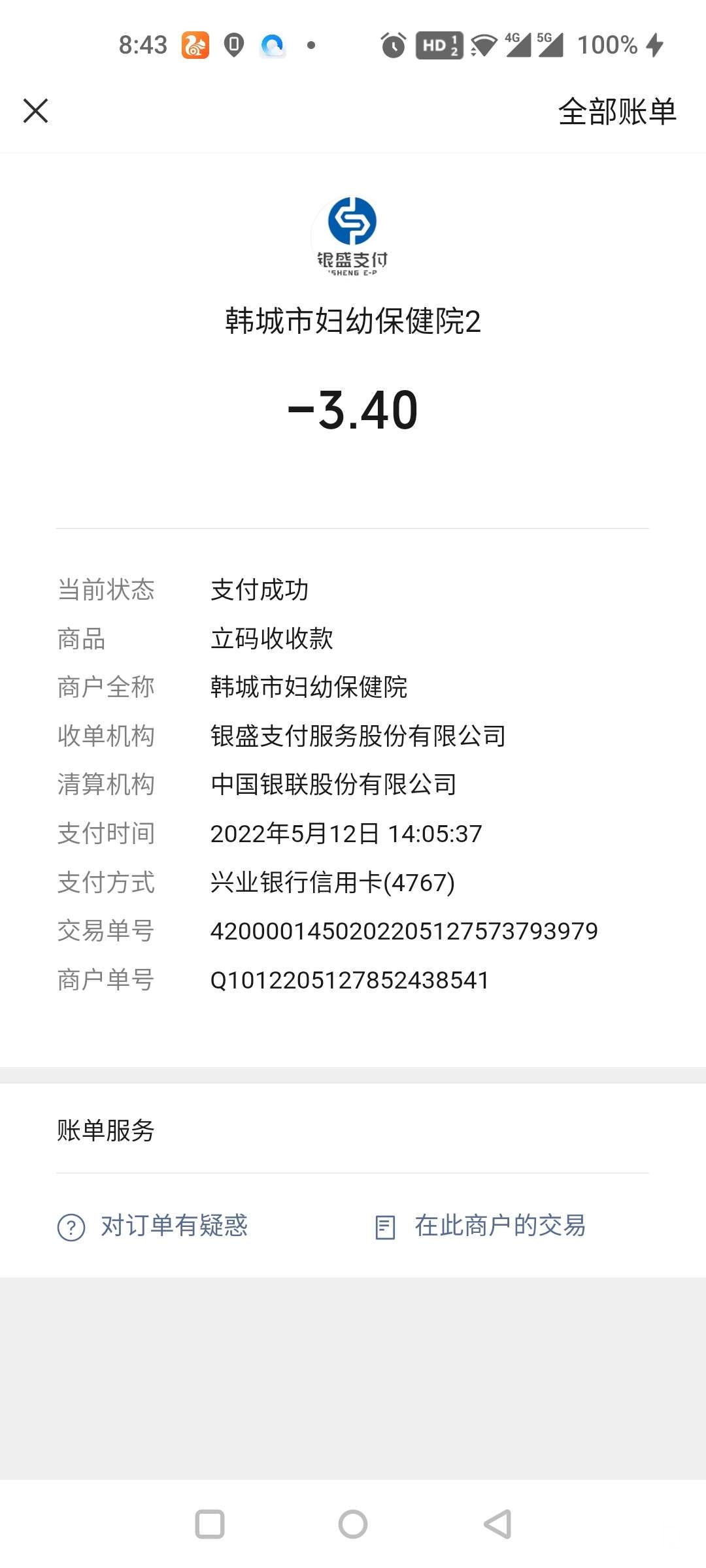The width and height of the screenshot is (706, 1568).
Task: Close the bill detail page
Action: [x=36, y=110]
